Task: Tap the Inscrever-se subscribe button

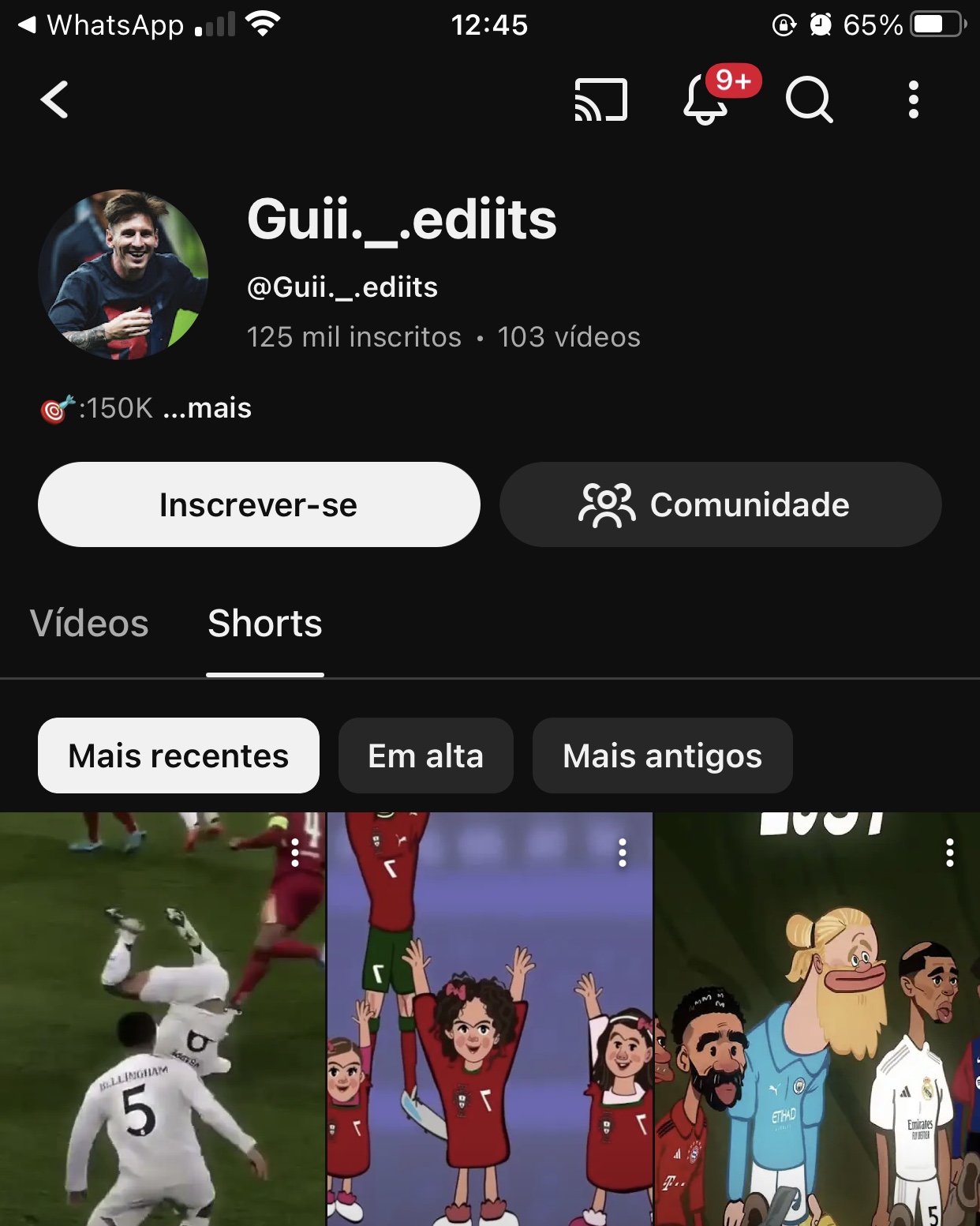Action: [x=259, y=504]
